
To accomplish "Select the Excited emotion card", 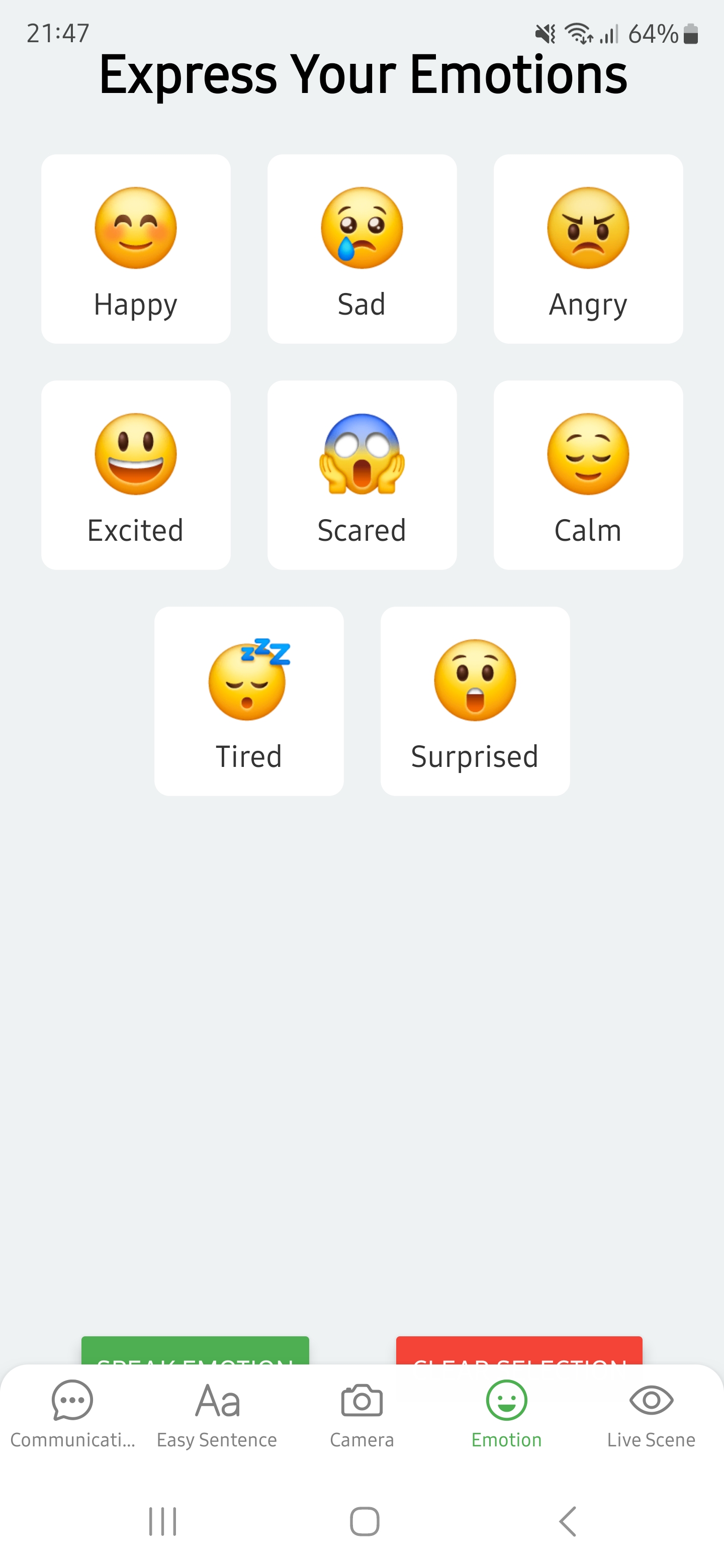I will (135, 473).
